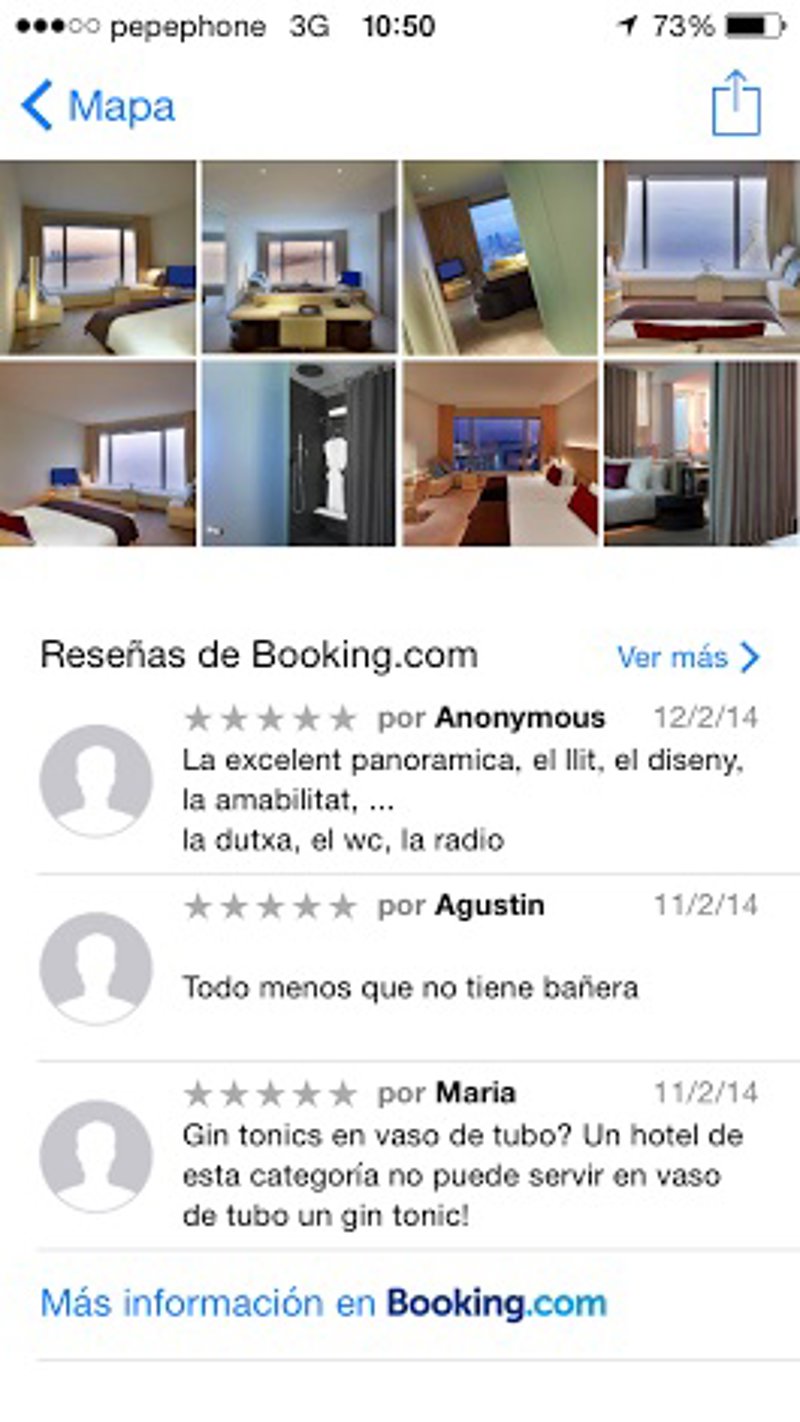Image resolution: width=800 pixels, height=1422 pixels.
Task: Tap Ver más for more reviews
Action: tap(688, 657)
